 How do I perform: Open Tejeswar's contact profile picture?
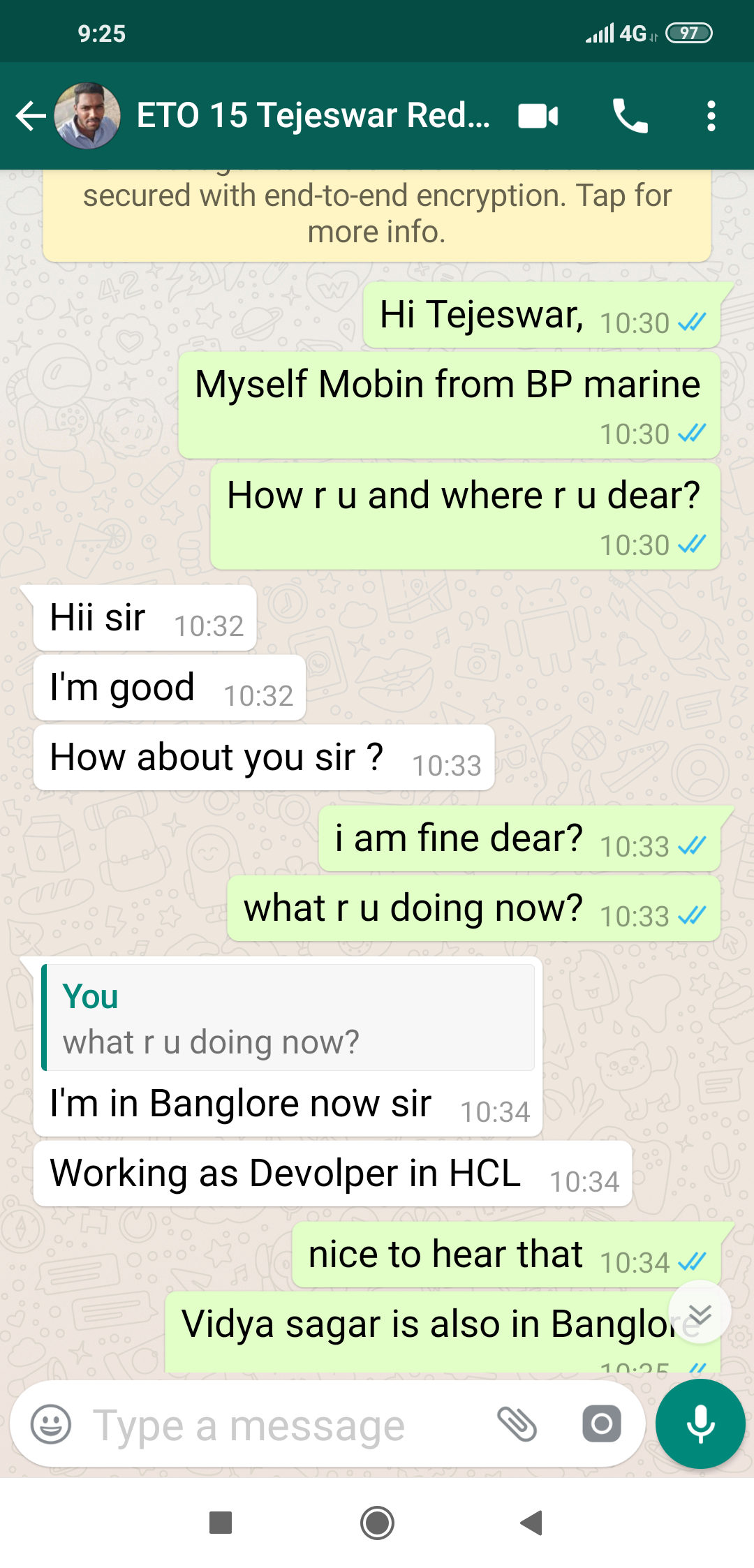[87, 116]
